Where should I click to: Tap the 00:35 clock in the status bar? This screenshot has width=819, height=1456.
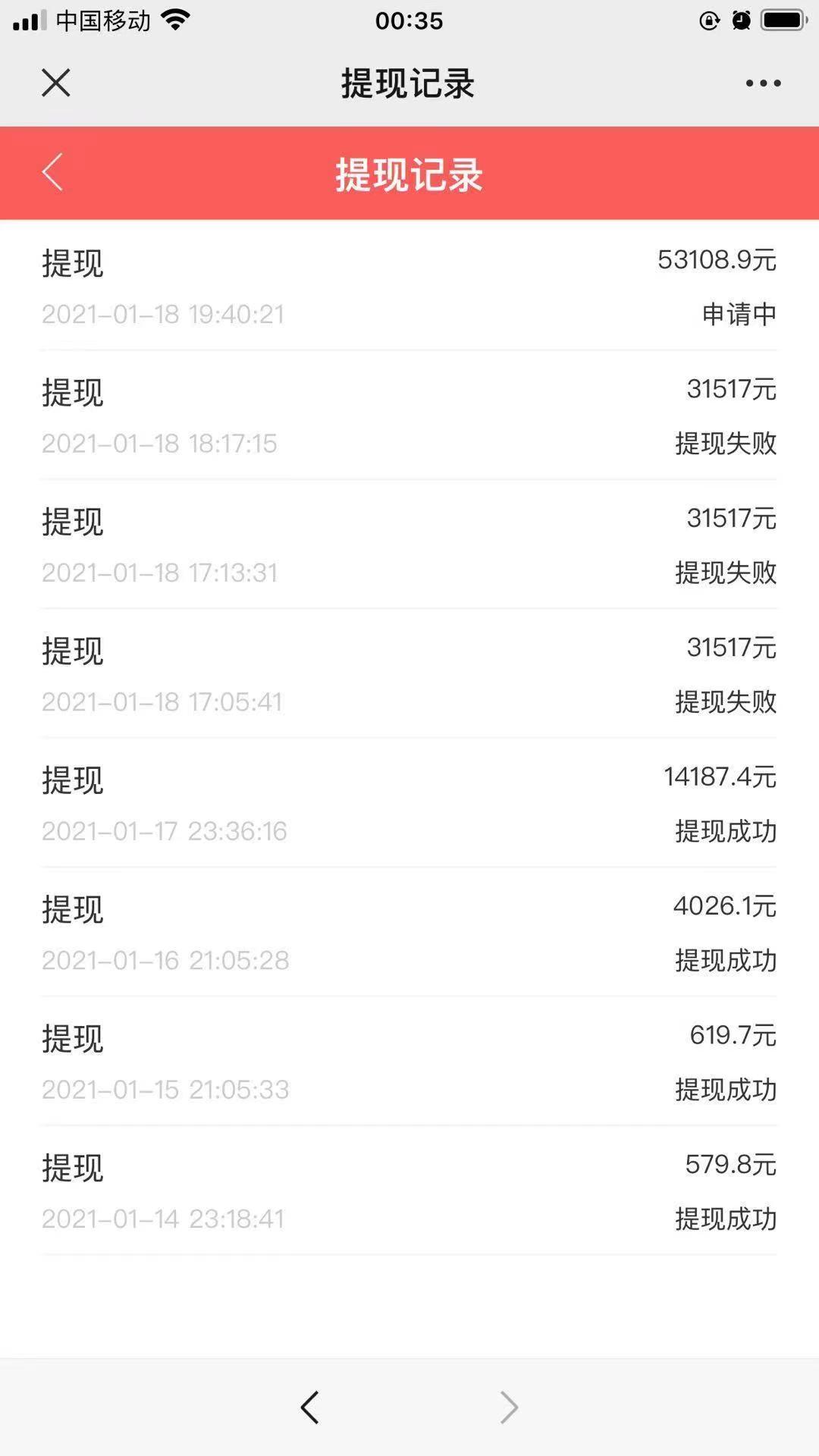pos(409,20)
